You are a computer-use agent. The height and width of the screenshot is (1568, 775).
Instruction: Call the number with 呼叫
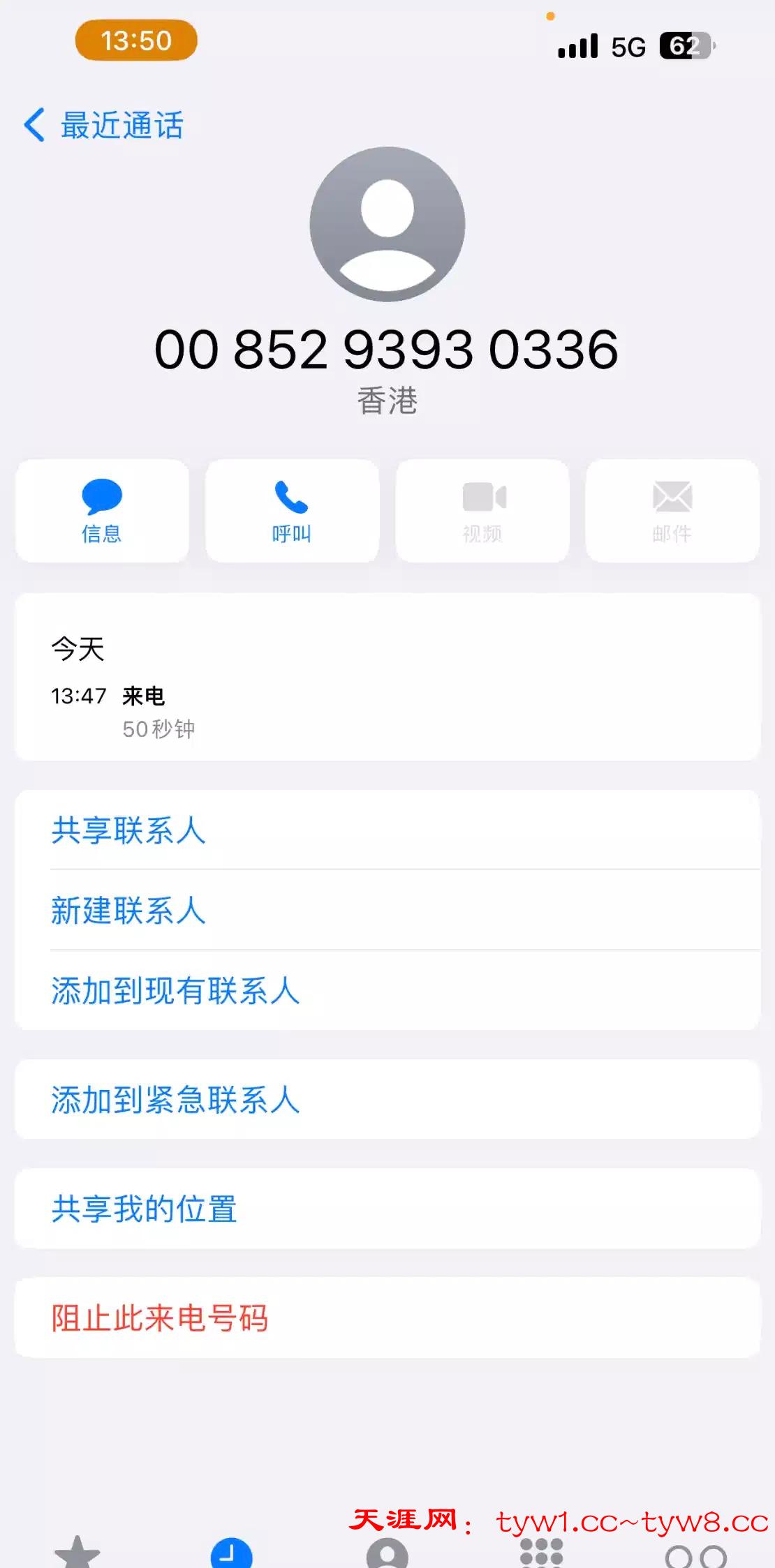point(292,511)
